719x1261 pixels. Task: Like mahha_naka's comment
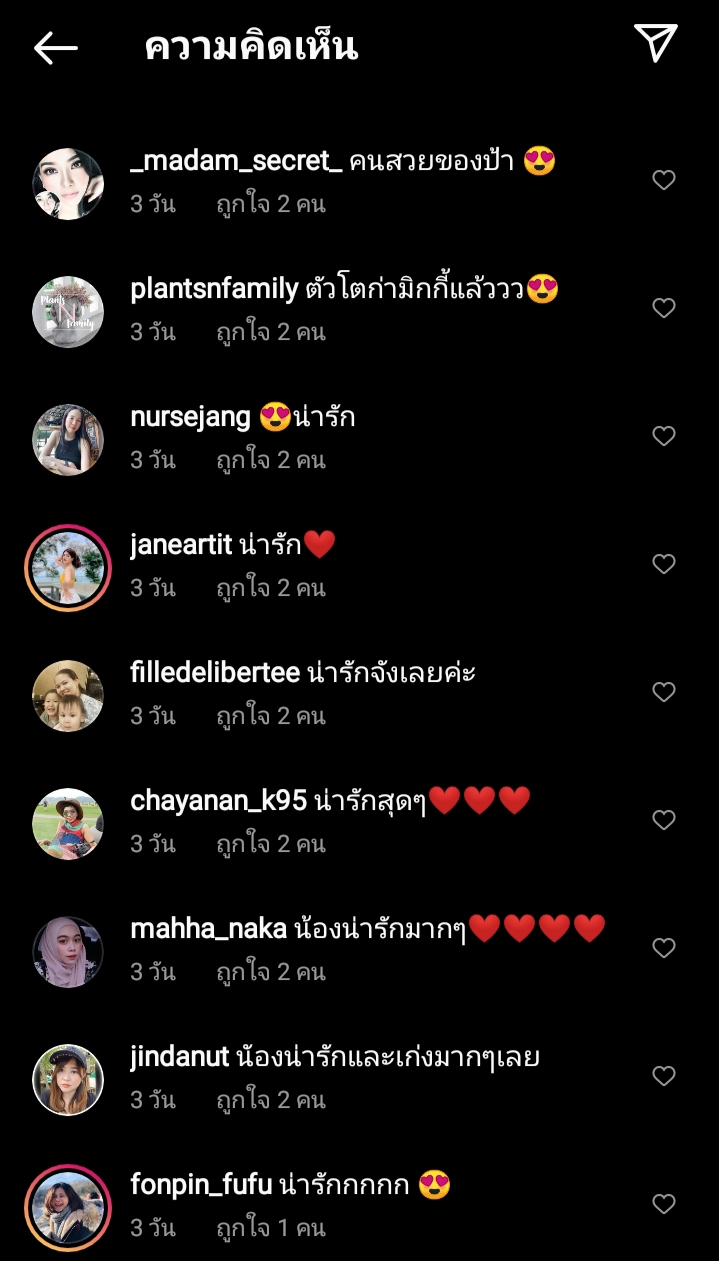[664, 948]
